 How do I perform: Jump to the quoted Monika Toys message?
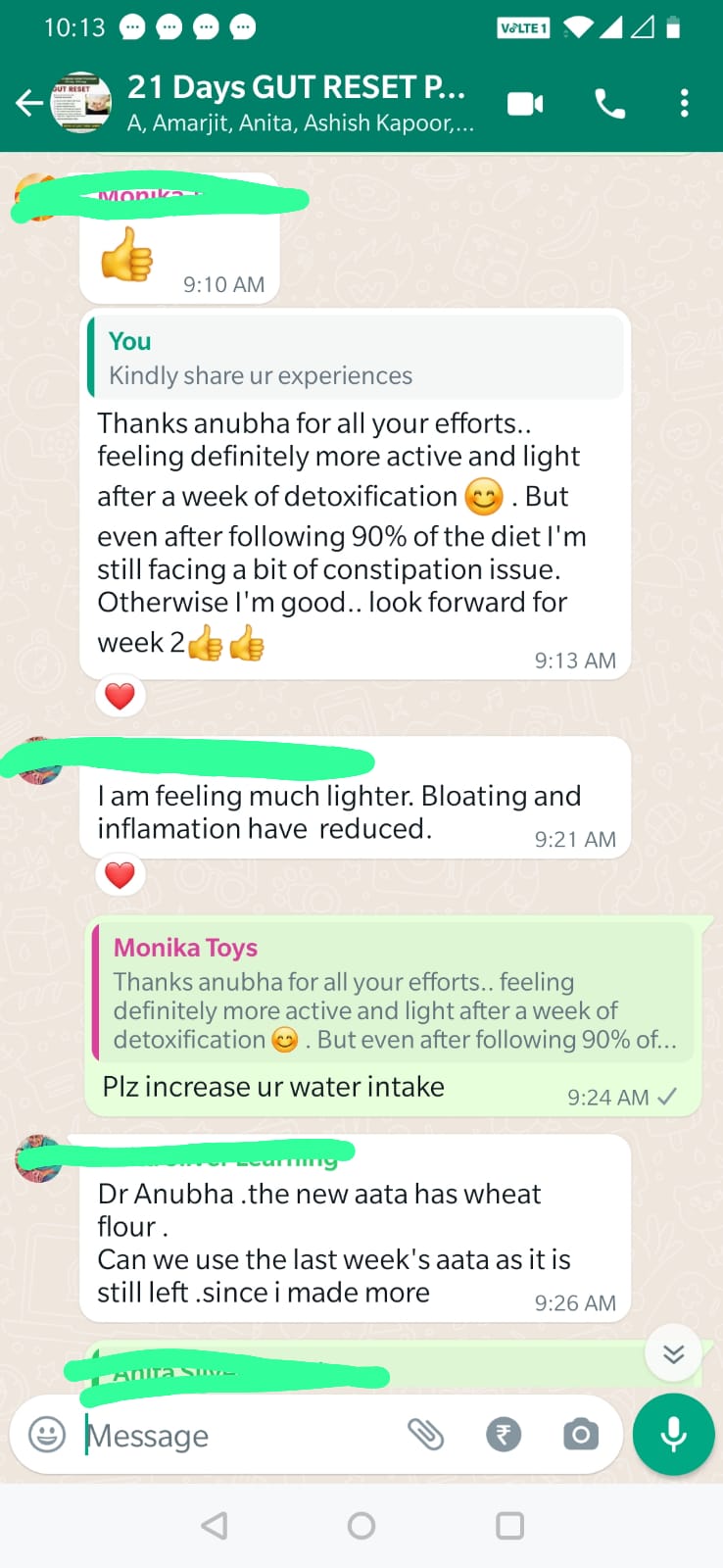point(392,992)
